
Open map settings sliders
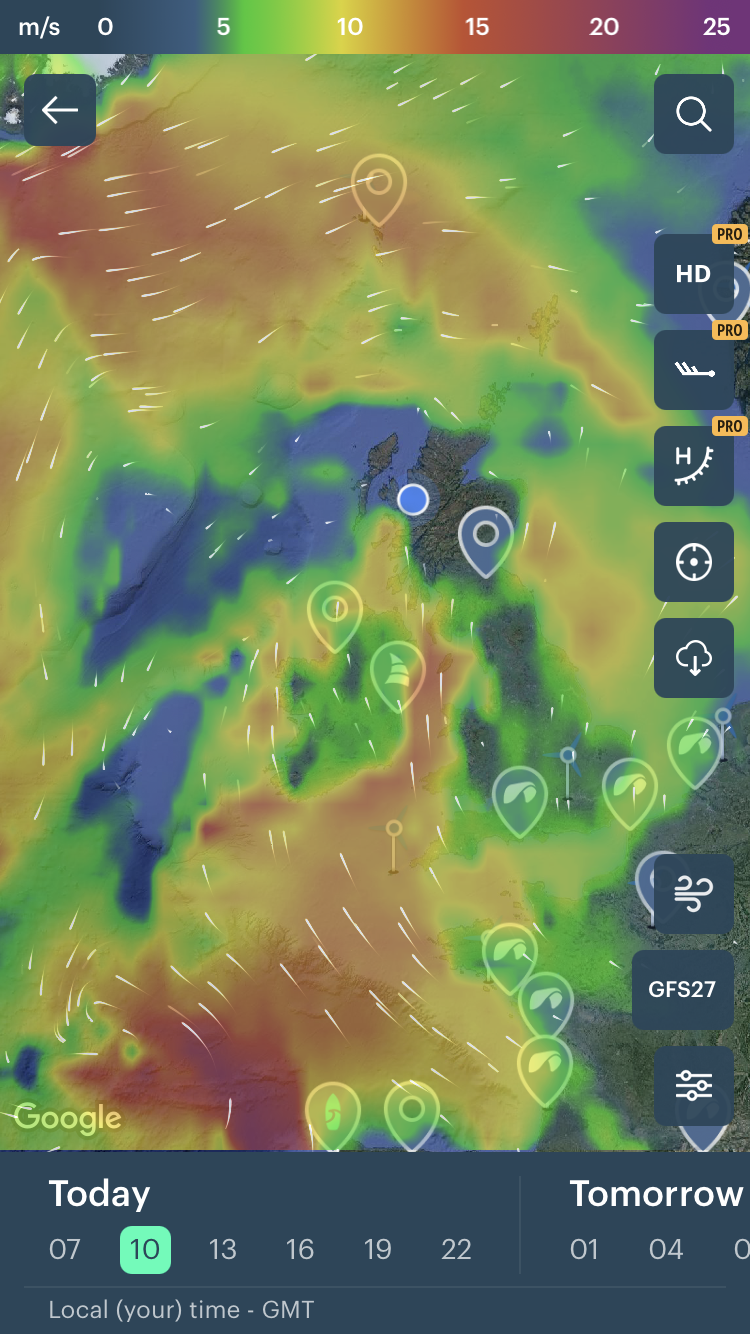pos(694,1086)
